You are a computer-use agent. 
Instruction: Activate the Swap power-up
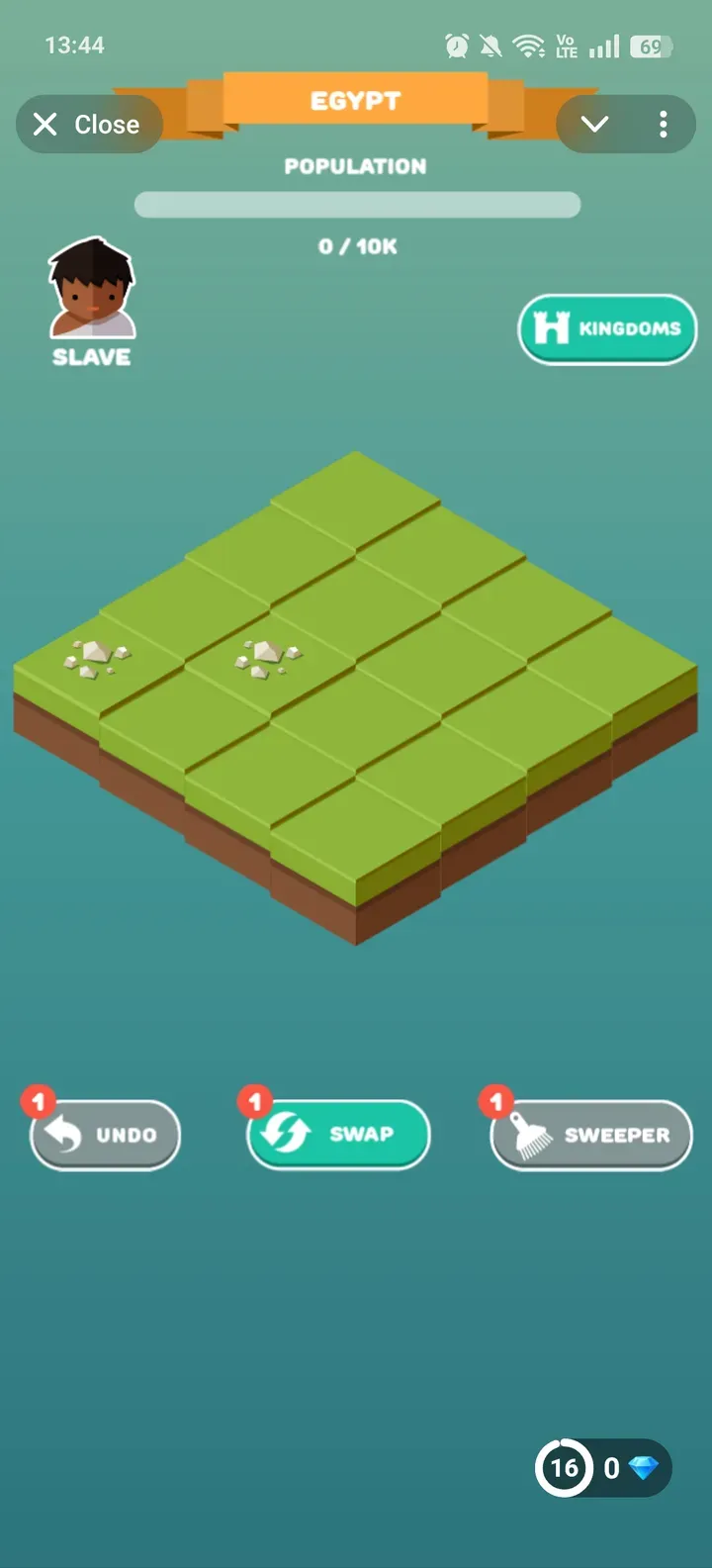click(x=339, y=1134)
